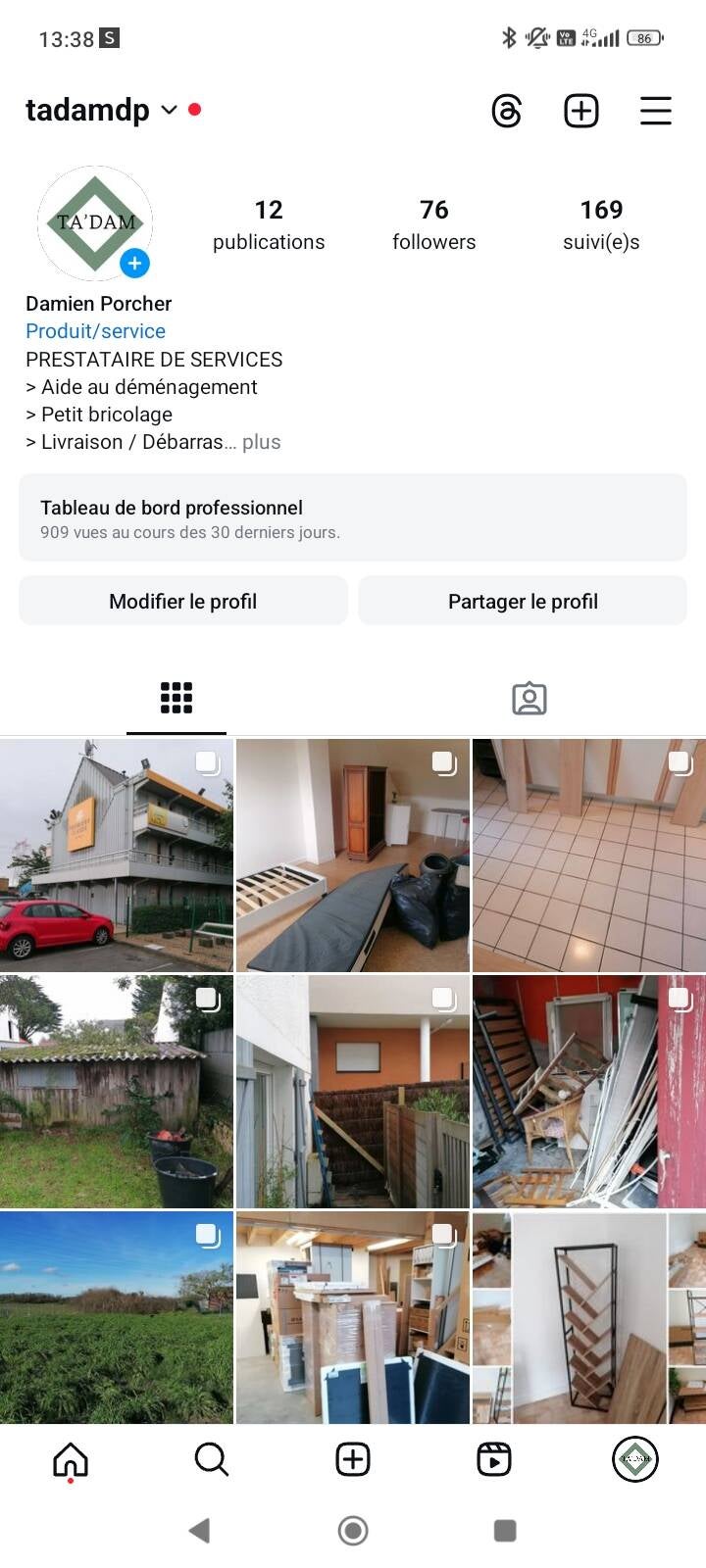706x1568 pixels.
Task: Add a story via profile picture plus
Action: (134, 263)
